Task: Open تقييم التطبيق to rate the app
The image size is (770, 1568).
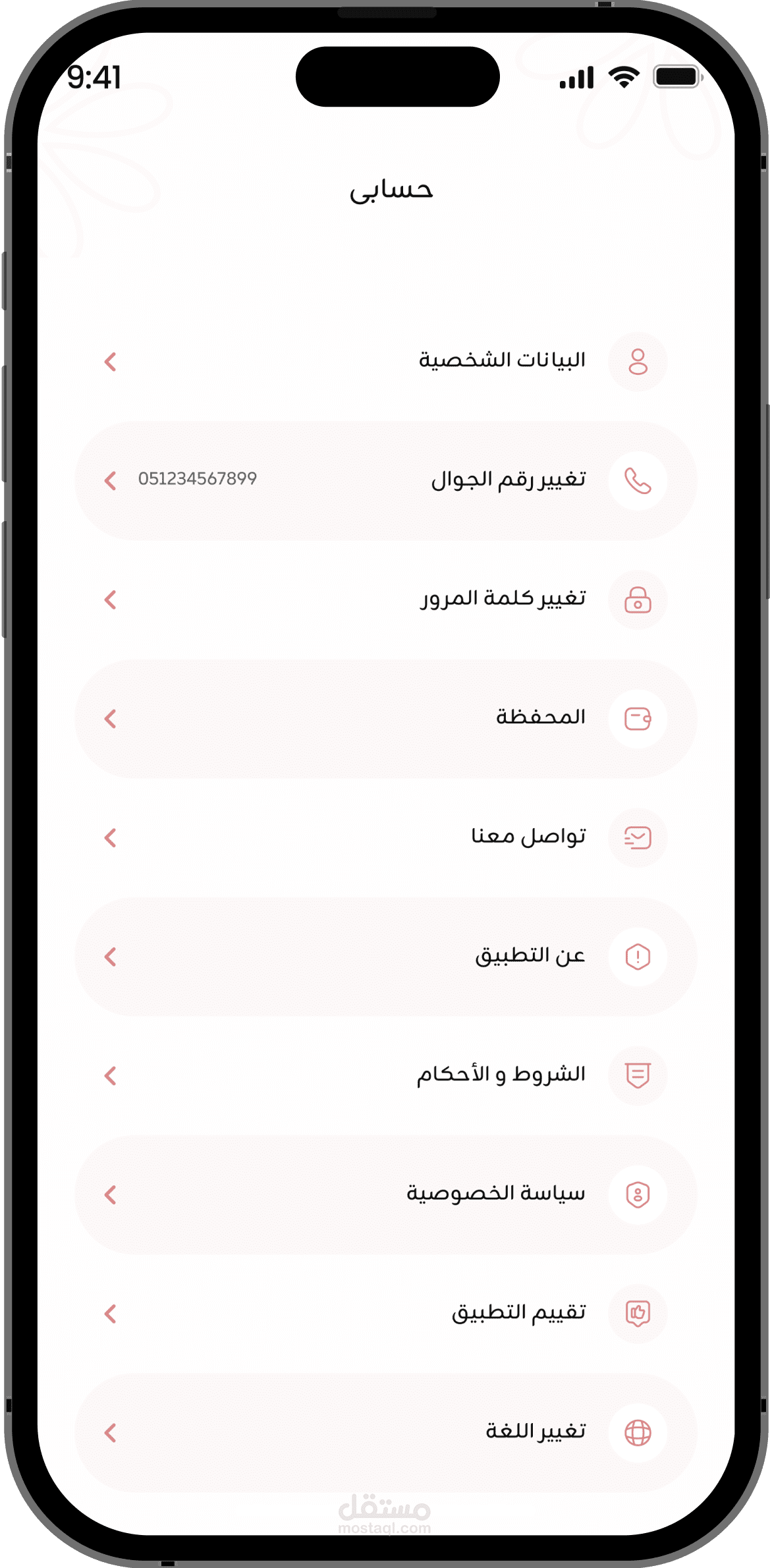Action: pyautogui.click(x=385, y=1314)
